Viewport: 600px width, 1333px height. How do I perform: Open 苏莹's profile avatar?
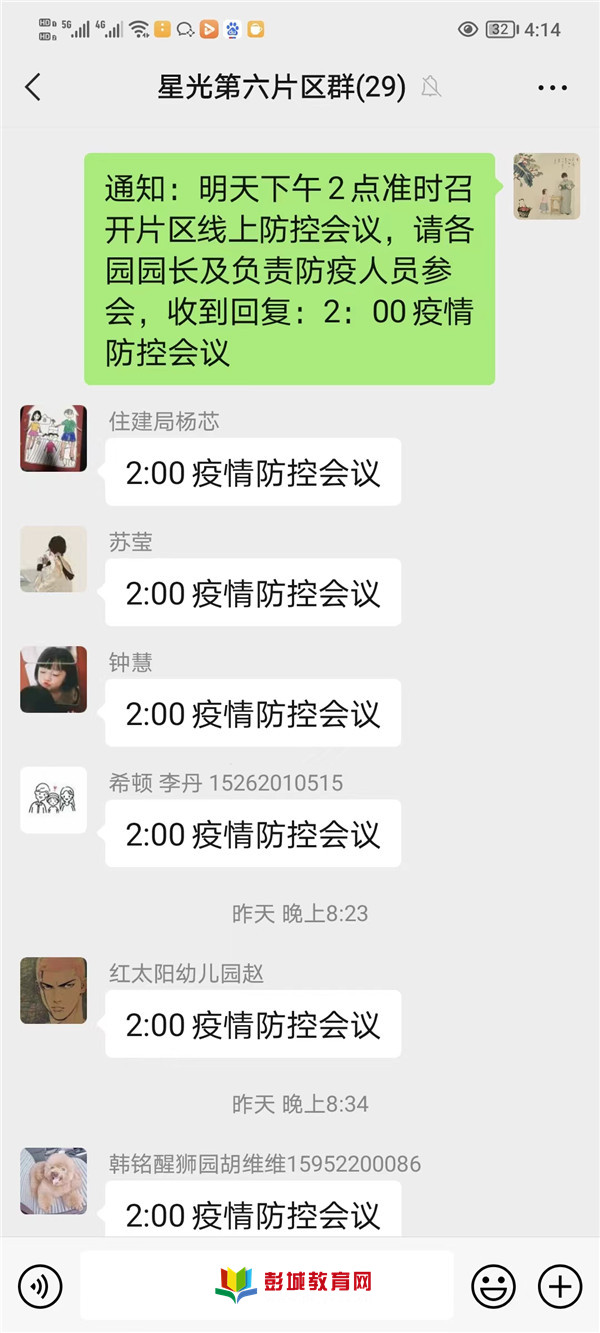tap(53, 559)
